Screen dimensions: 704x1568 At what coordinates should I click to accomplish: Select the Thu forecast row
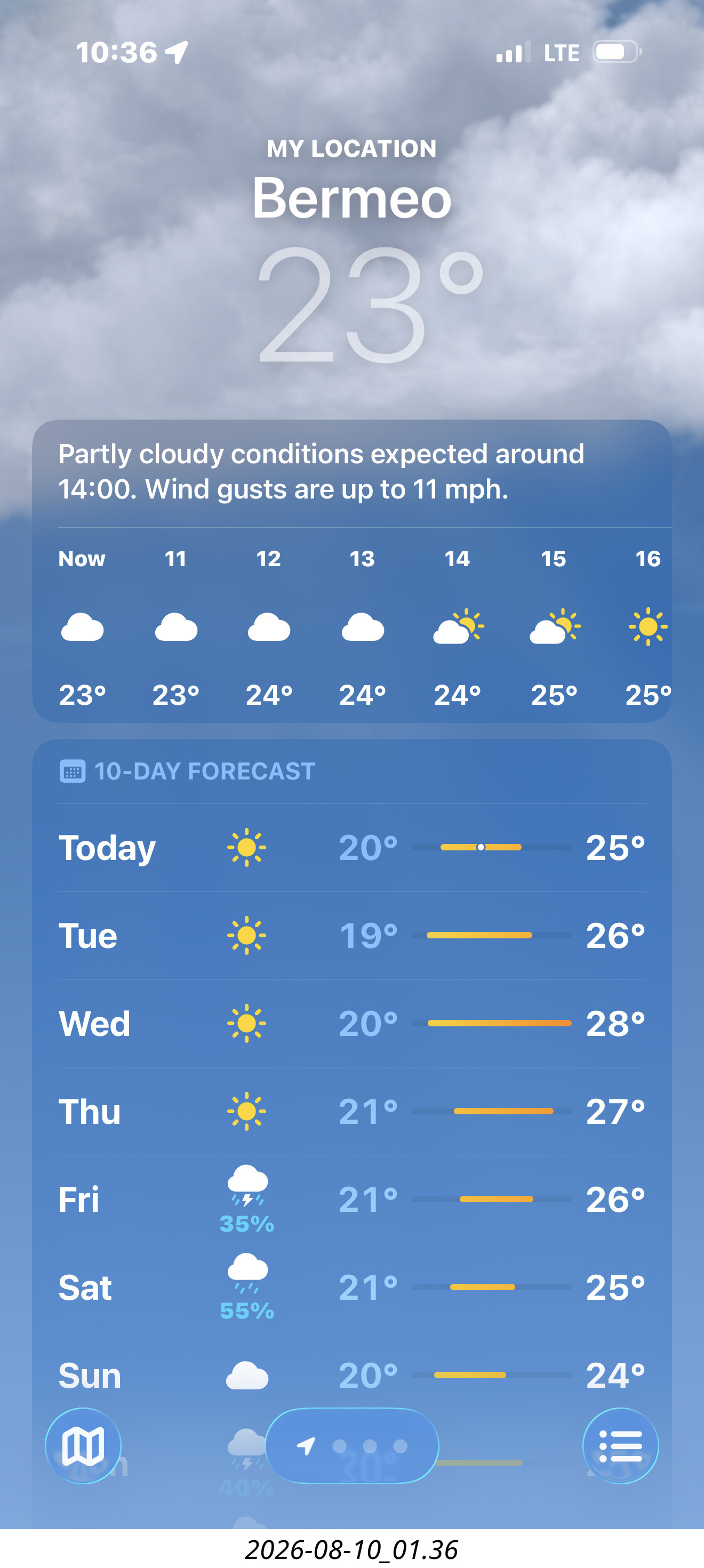point(352,1112)
